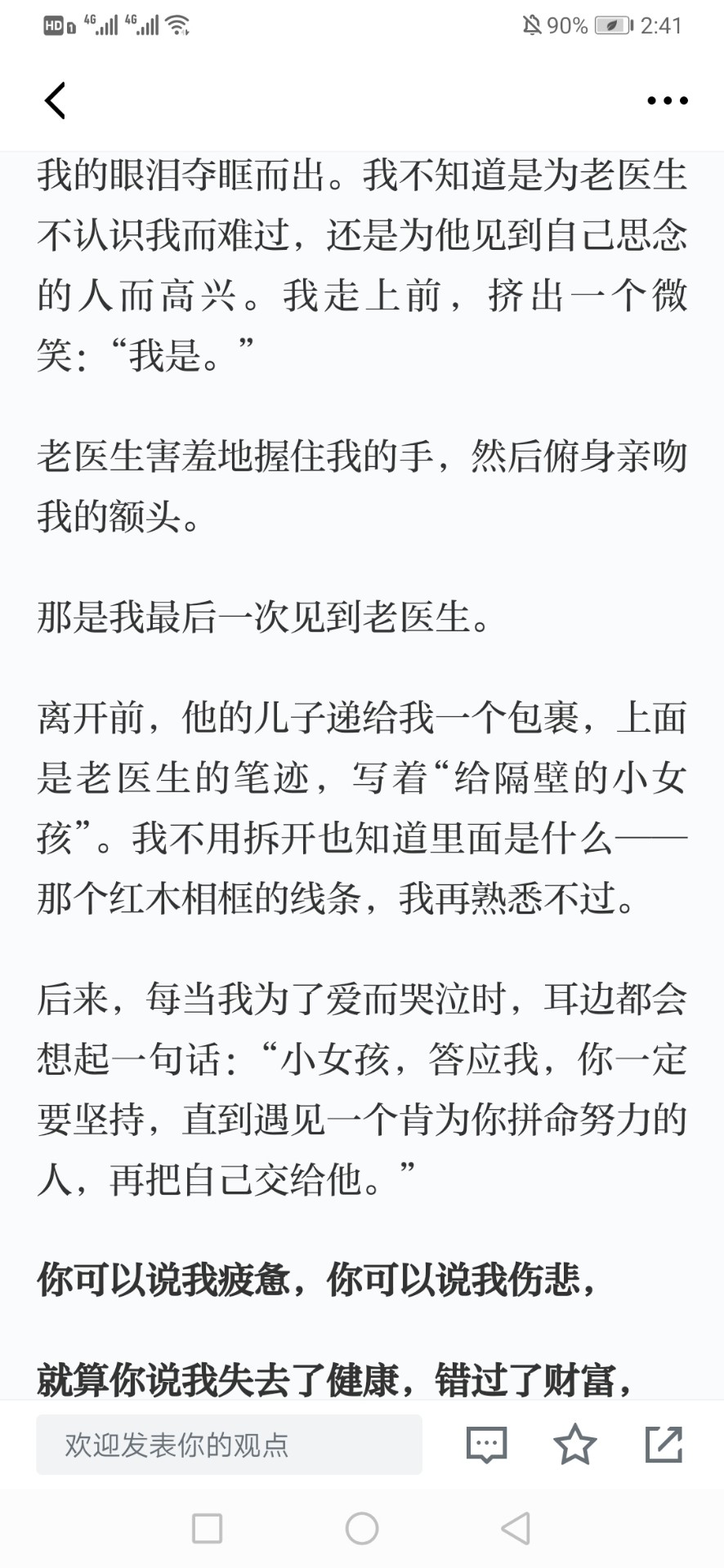Tap the 欢迎发表你的观点 comment field

click(229, 1445)
